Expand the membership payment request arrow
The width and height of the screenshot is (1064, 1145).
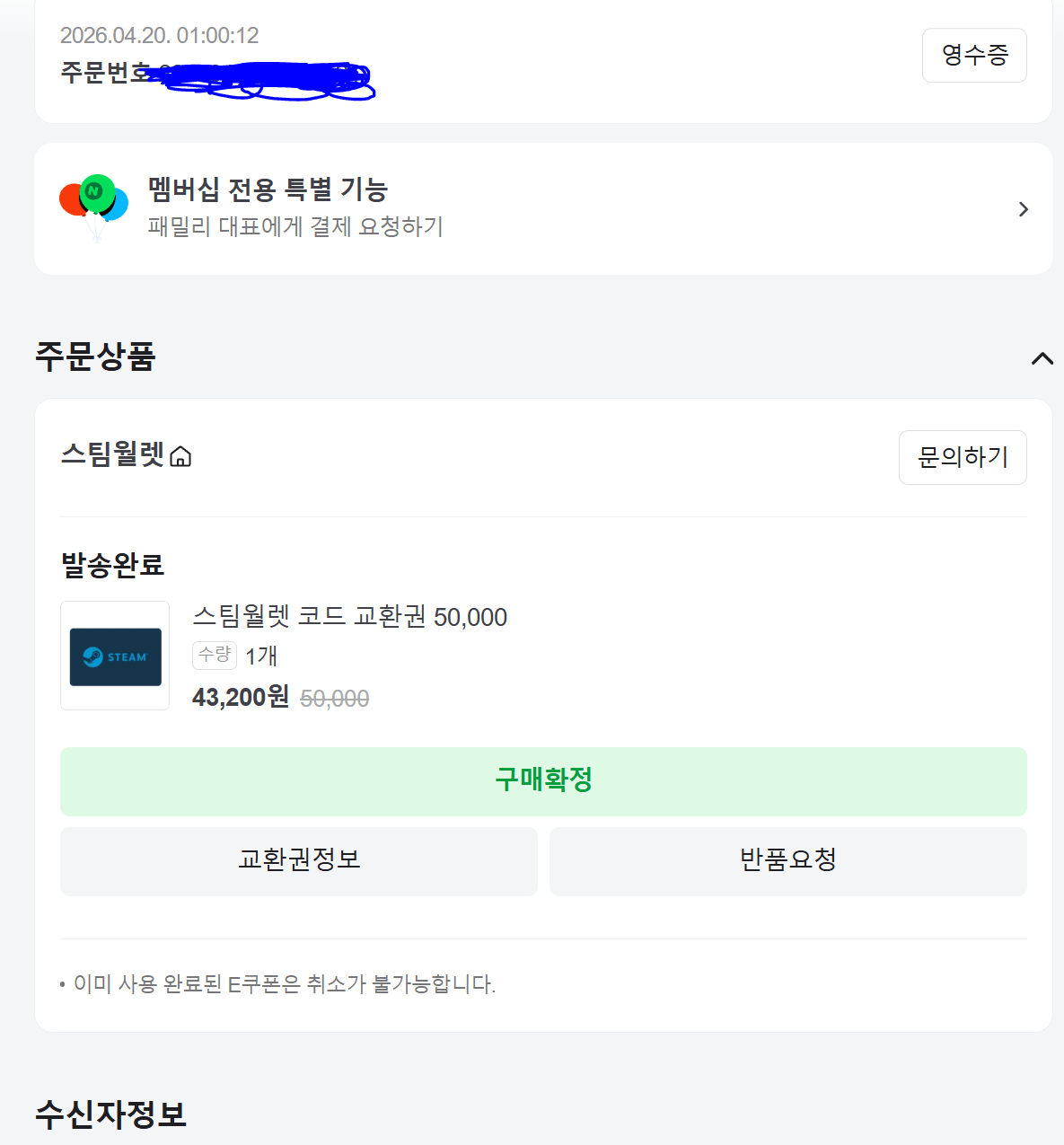coord(1023,208)
